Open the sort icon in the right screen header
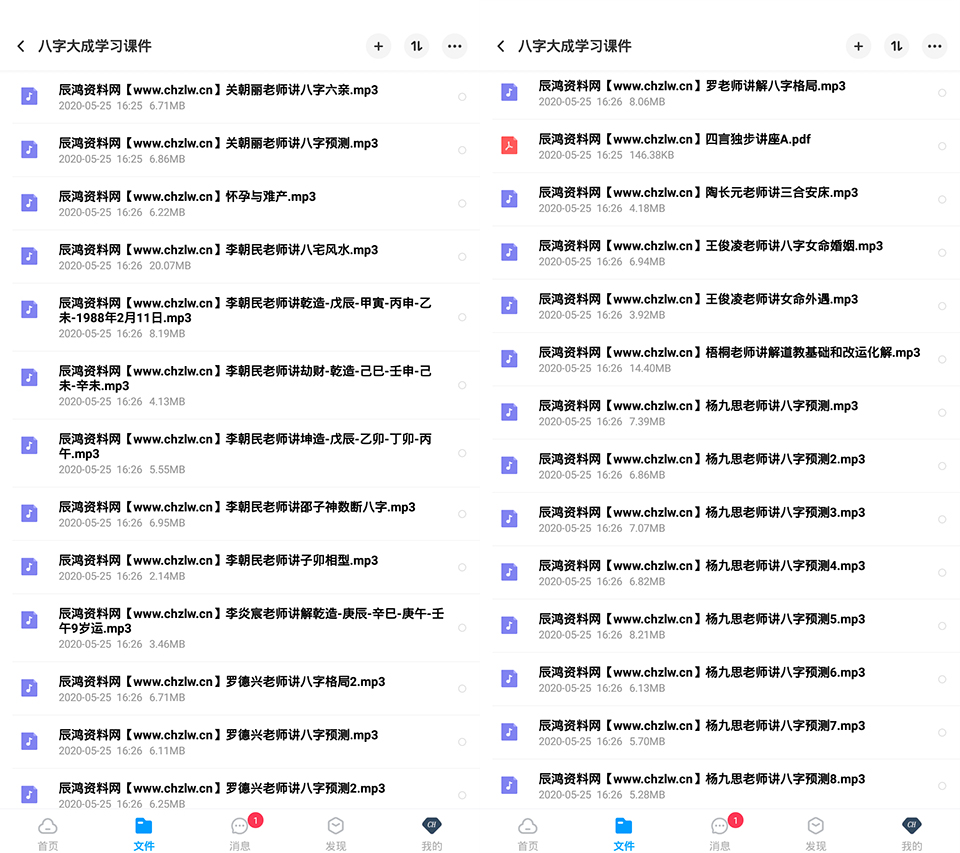Viewport: 960px width, 853px height. [x=896, y=46]
